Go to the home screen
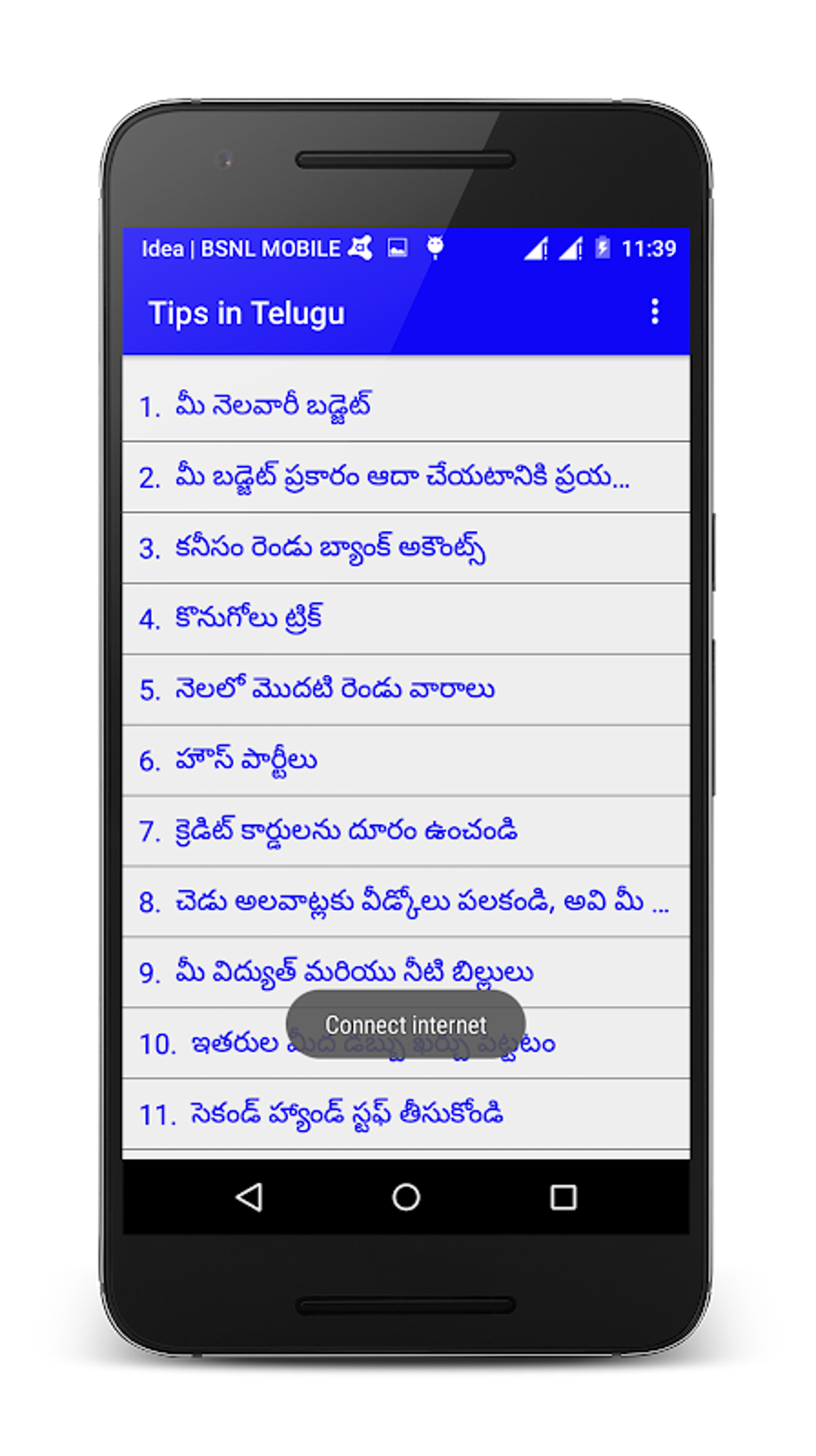The height and width of the screenshot is (1456, 816). pyautogui.click(x=406, y=1197)
